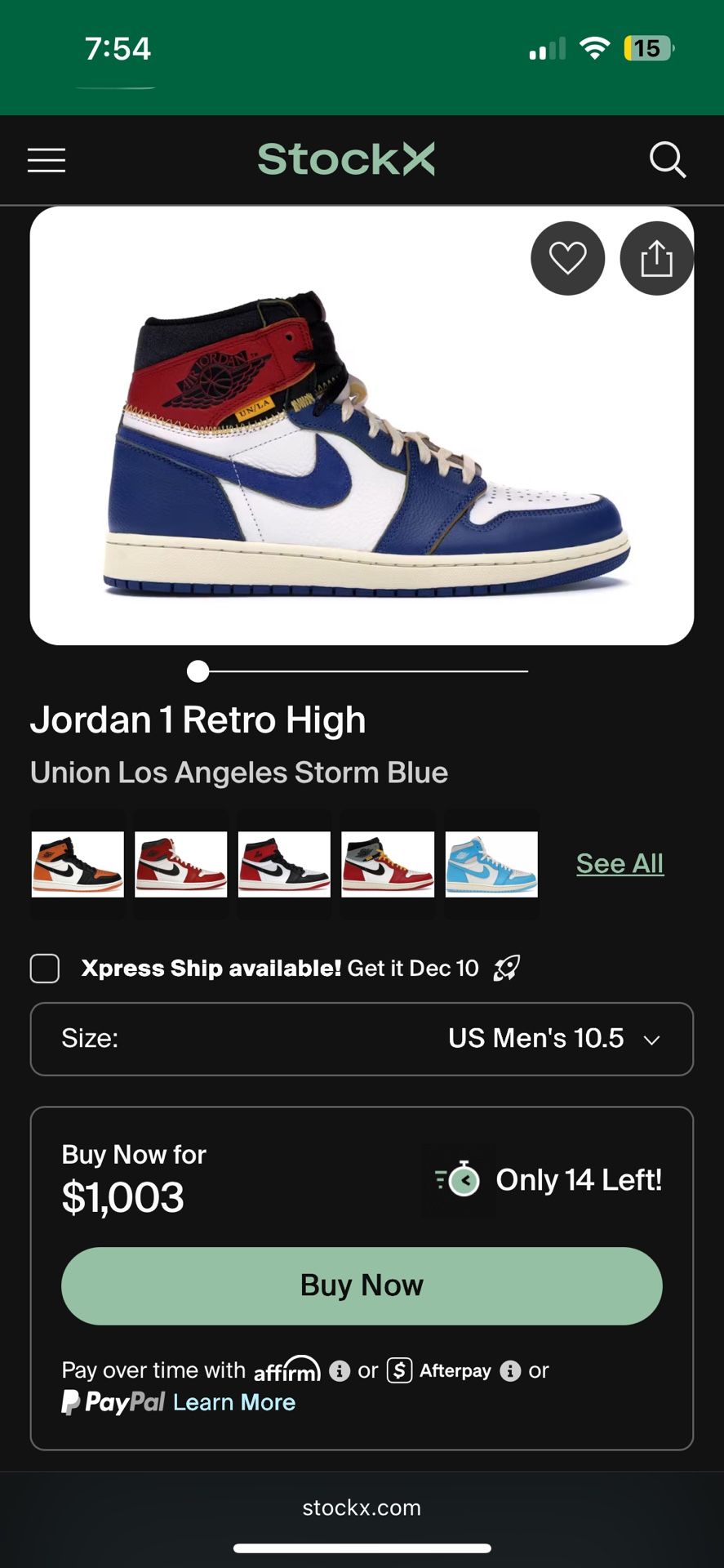Tap the stockx.com address bar
This screenshot has width=724, height=1568.
362,1507
